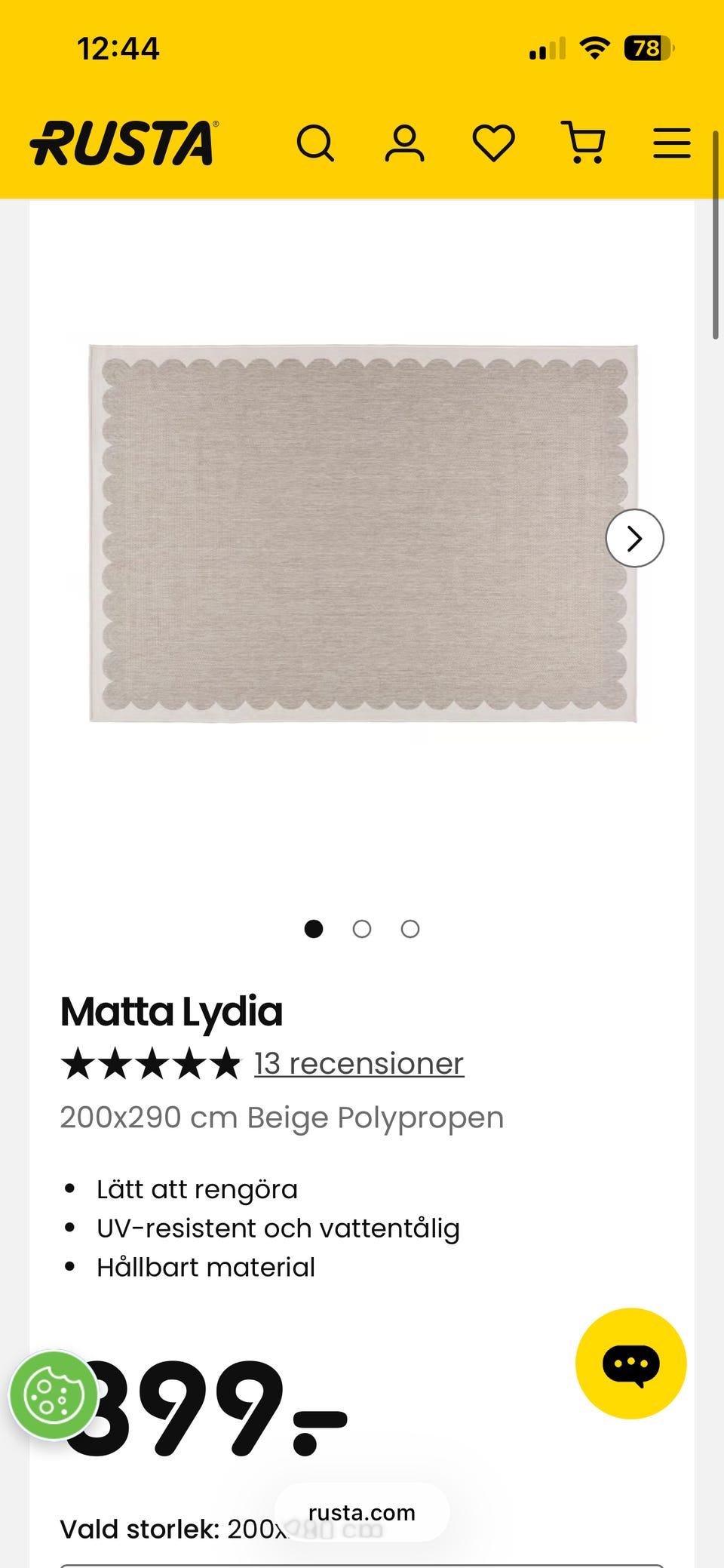Open the shopping cart
This screenshot has width=724, height=1568.
point(584,143)
